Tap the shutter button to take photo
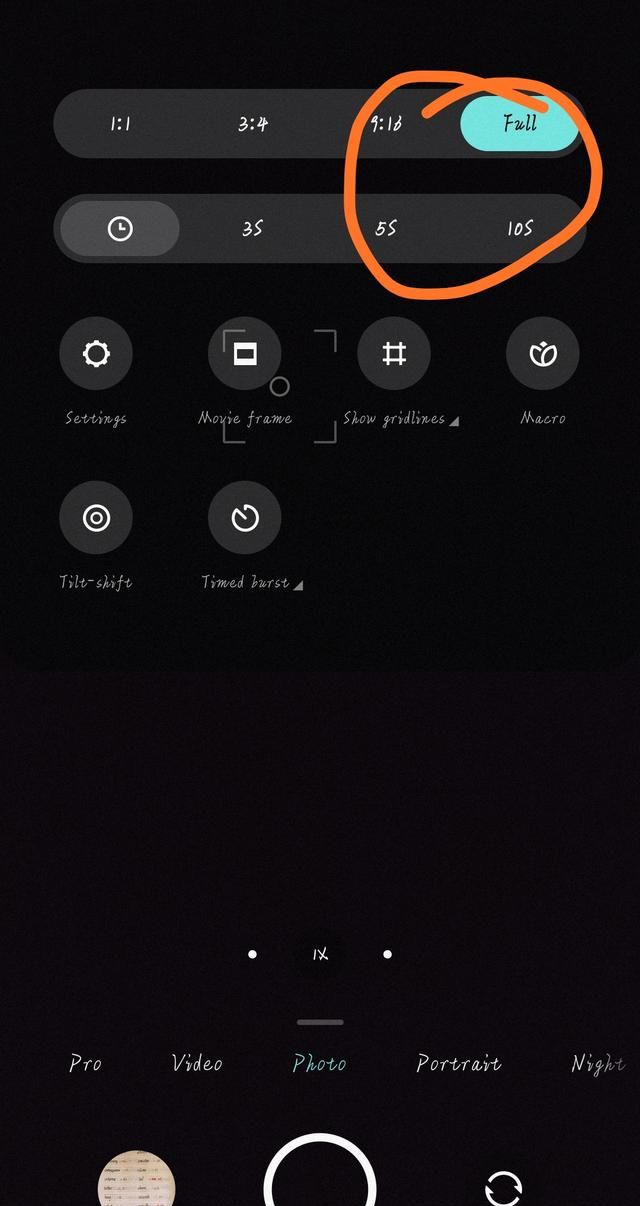 (x=320, y=1180)
